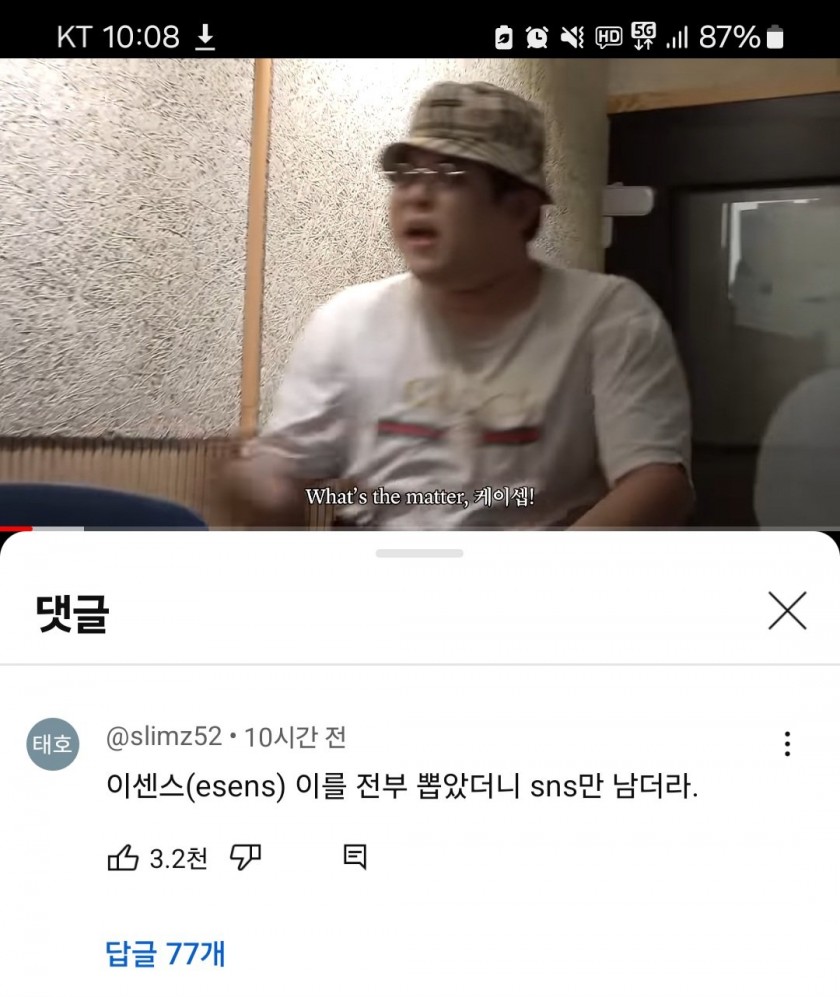Like the comment by @slimz52
This screenshot has height=997, width=840.
click(123, 858)
